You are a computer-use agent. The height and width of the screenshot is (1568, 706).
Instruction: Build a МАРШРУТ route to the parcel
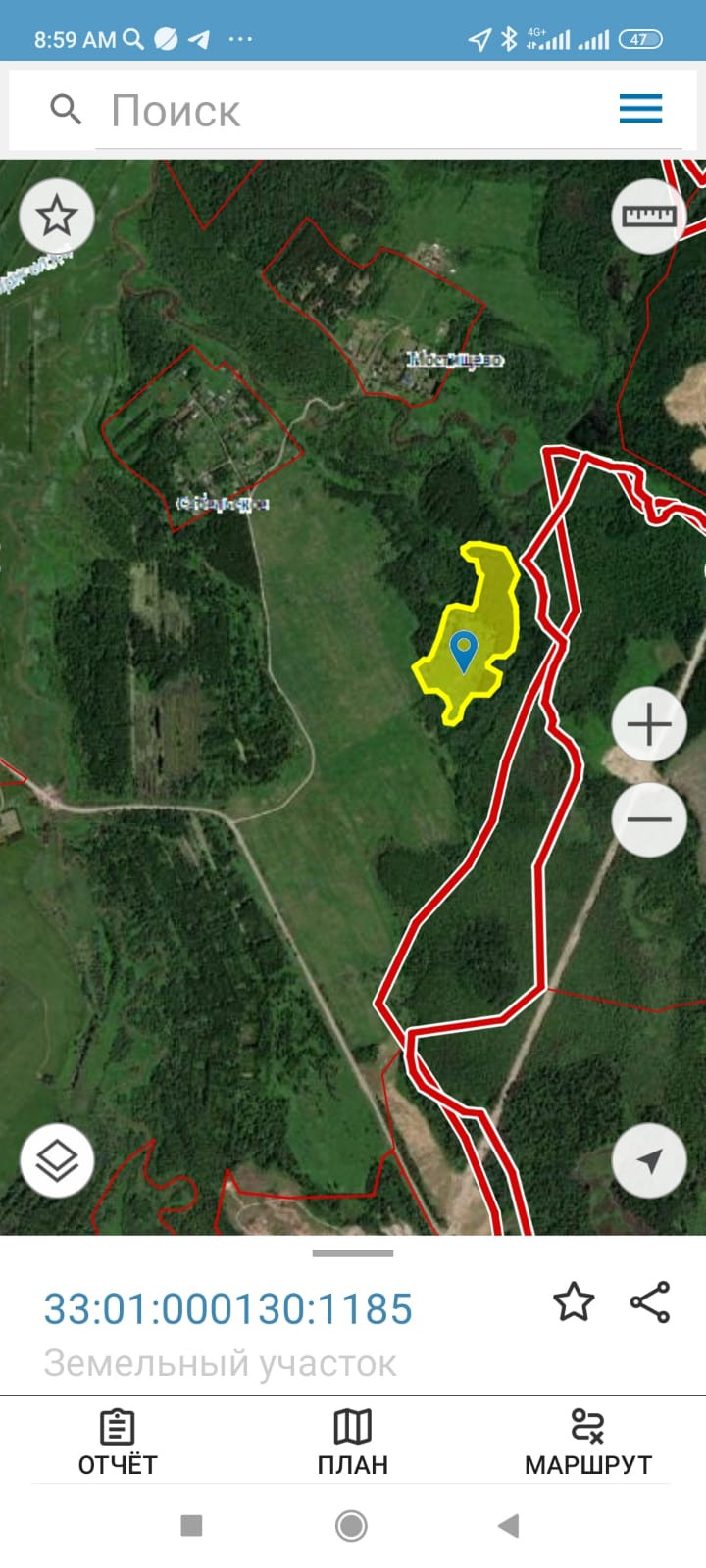588,1443
